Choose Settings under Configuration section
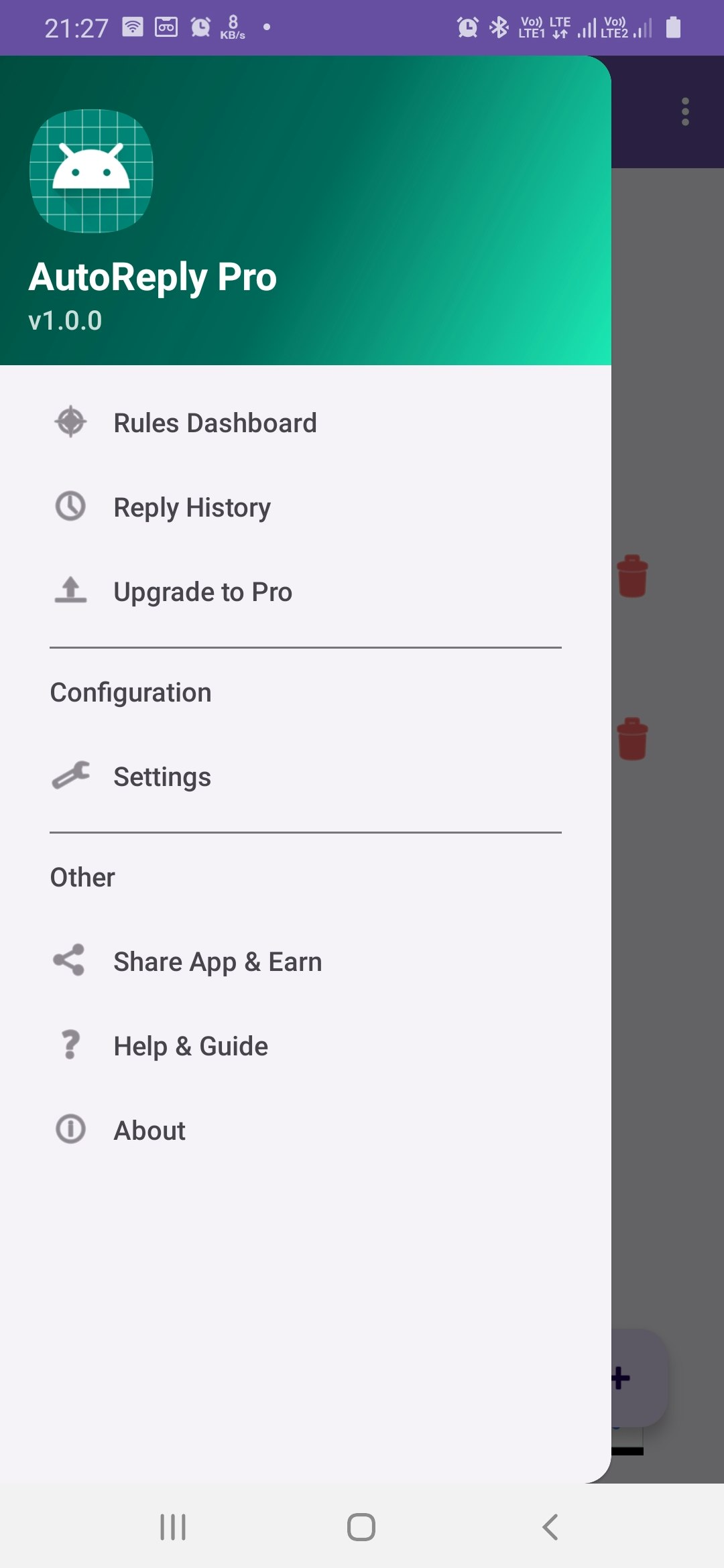This screenshot has height=1568, width=724. click(163, 776)
